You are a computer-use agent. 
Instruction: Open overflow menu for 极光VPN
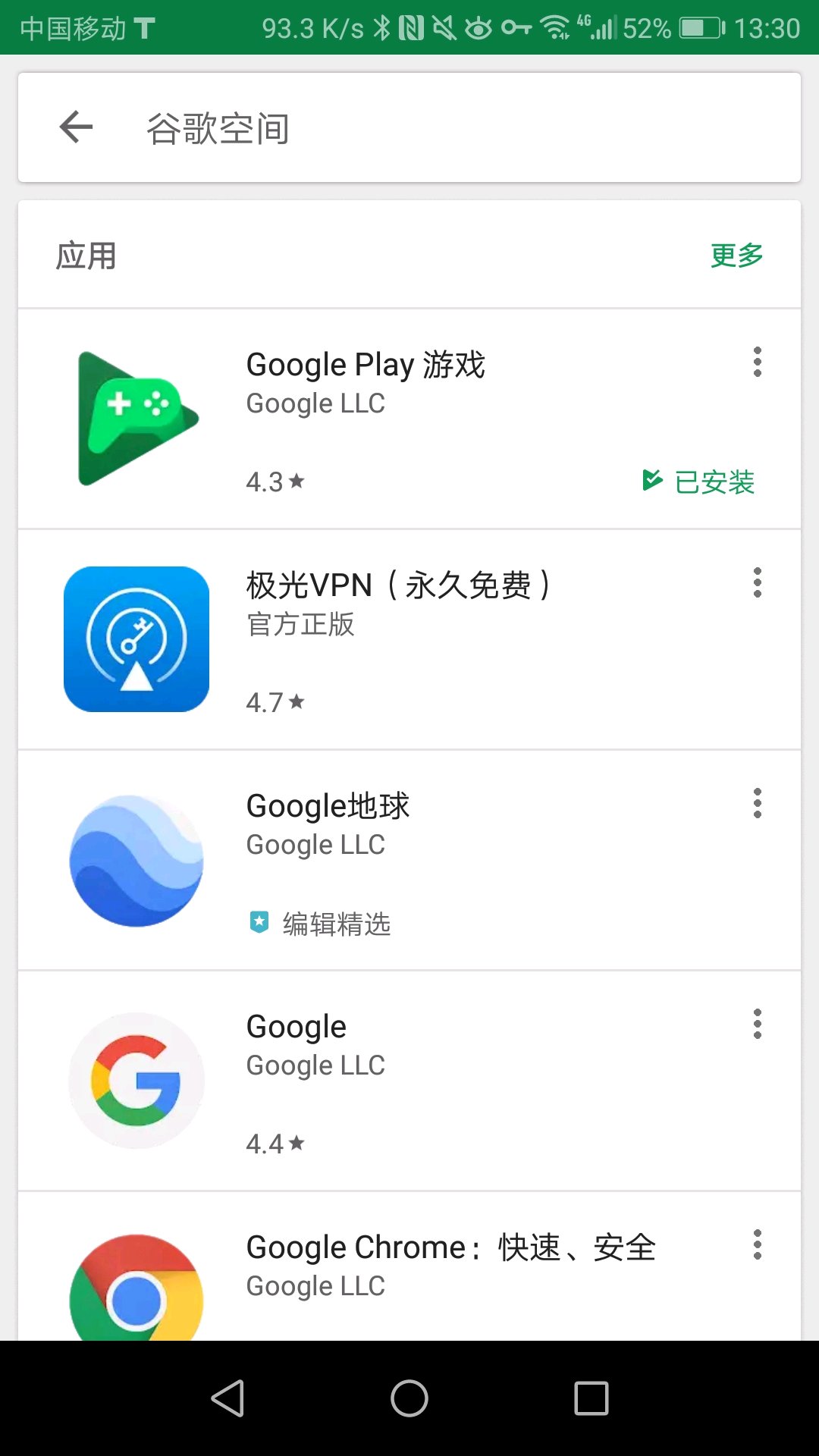[x=757, y=583]
